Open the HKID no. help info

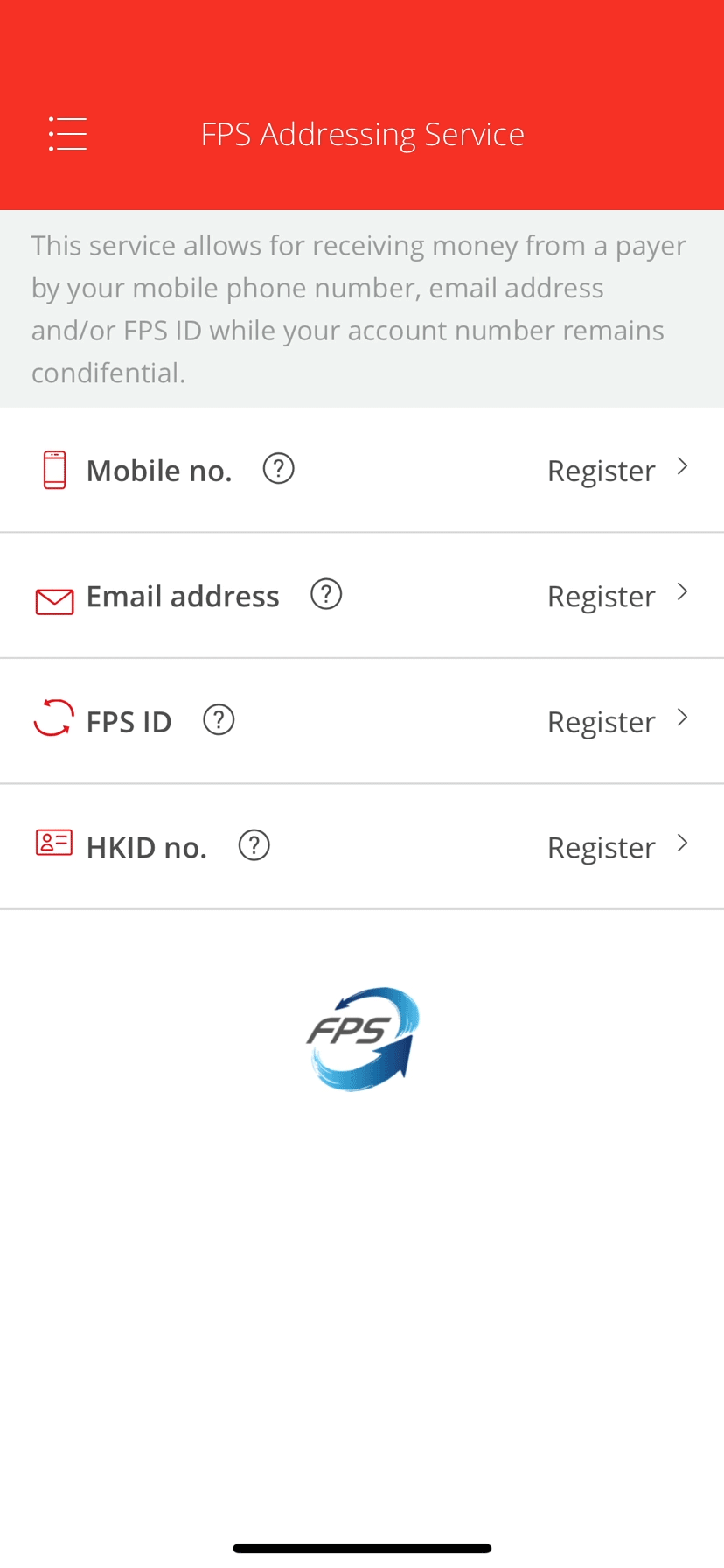(254, 846)
